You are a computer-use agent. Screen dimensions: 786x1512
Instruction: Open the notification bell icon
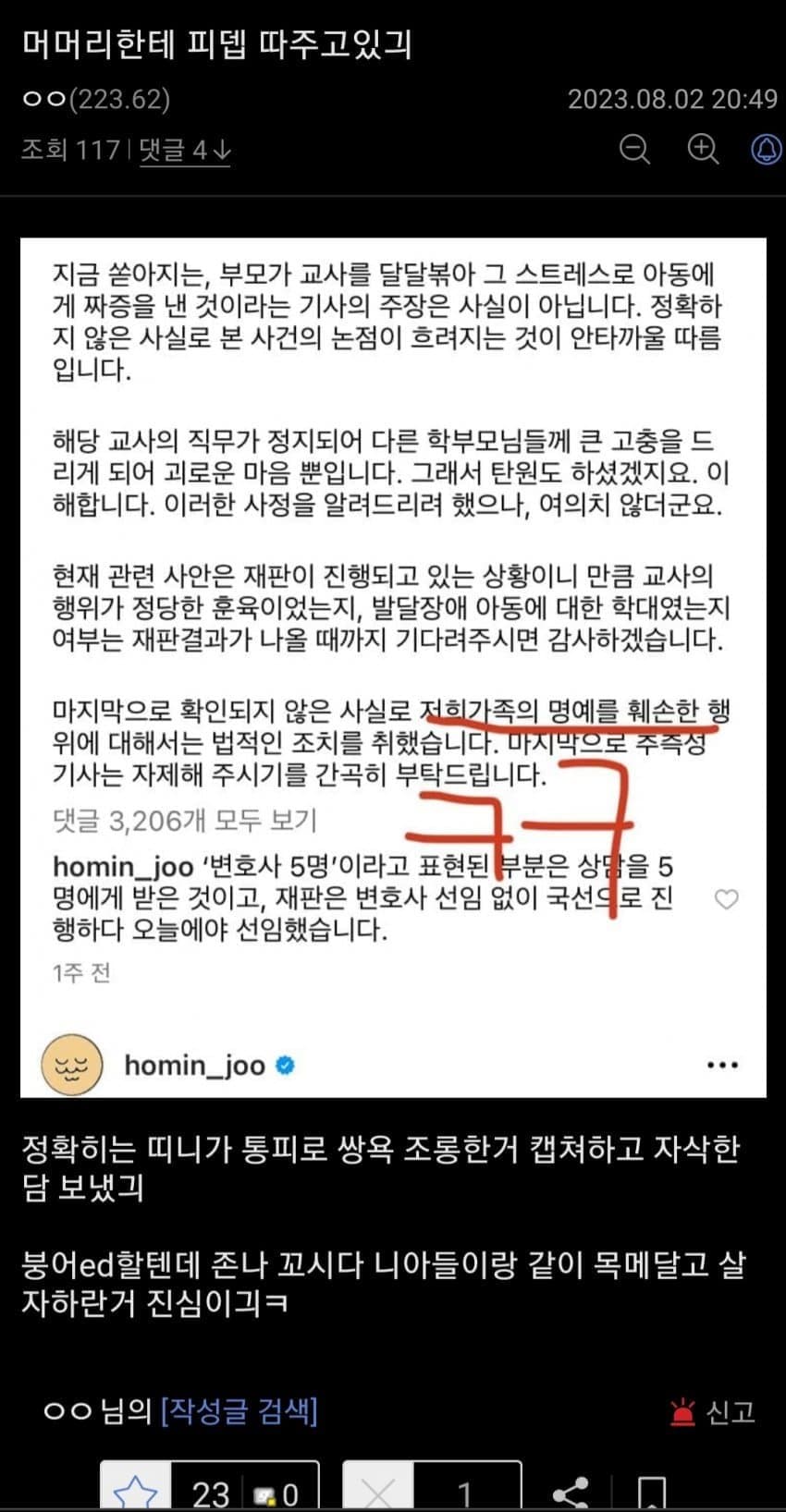[x=766, y=149]
